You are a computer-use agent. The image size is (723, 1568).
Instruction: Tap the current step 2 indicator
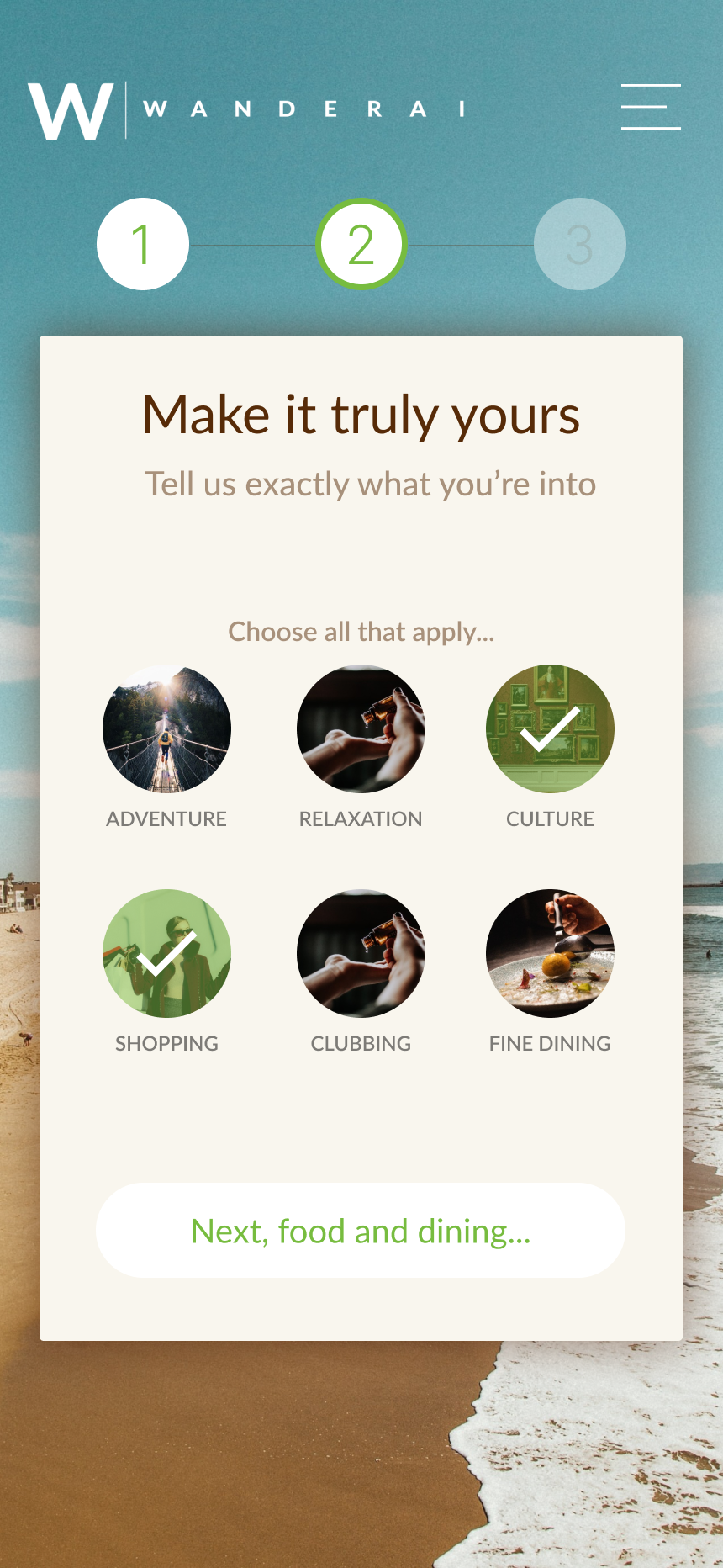[361, 244]
